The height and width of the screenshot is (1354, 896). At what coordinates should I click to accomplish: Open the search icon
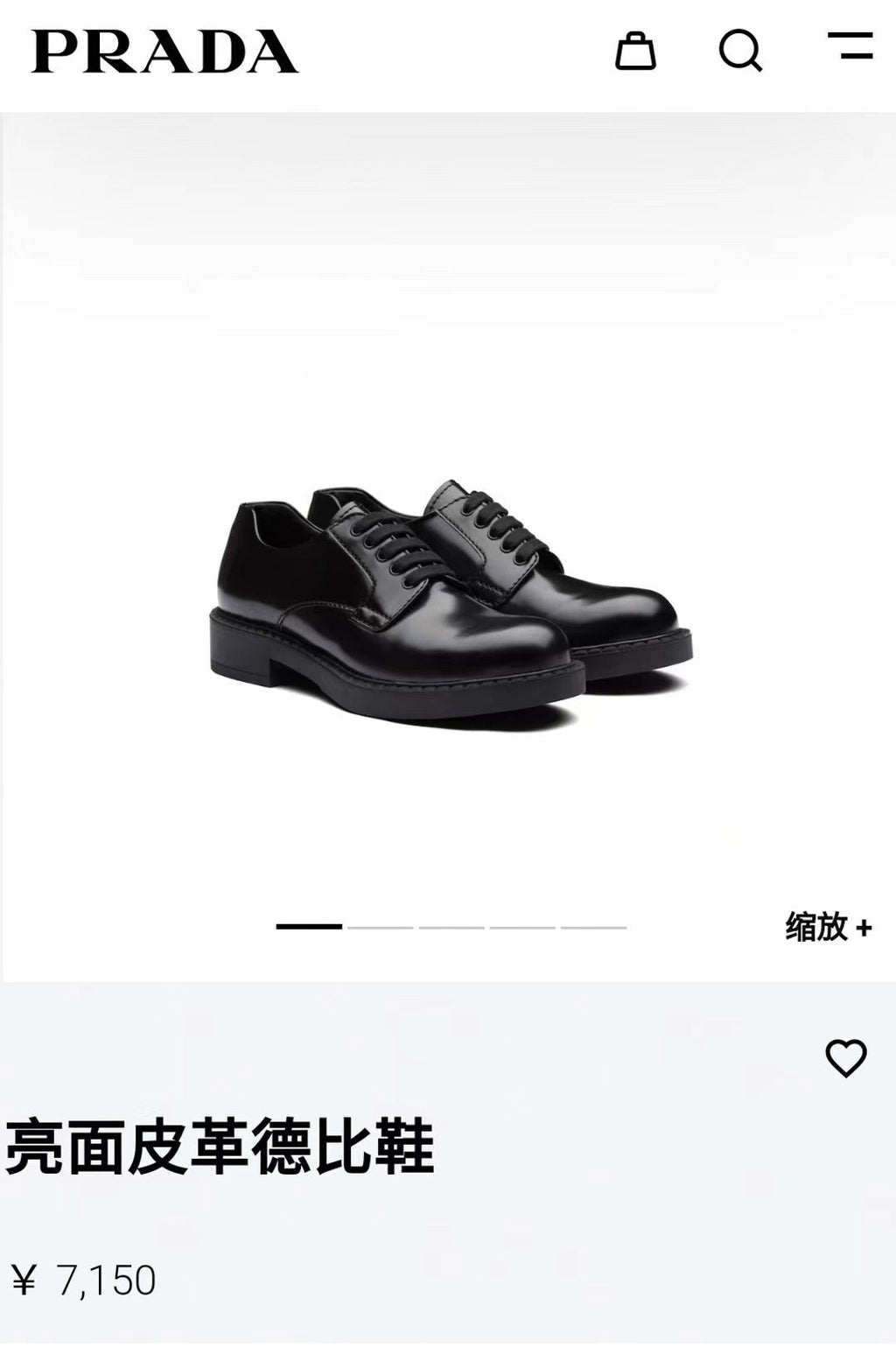(x=740, y=51)
